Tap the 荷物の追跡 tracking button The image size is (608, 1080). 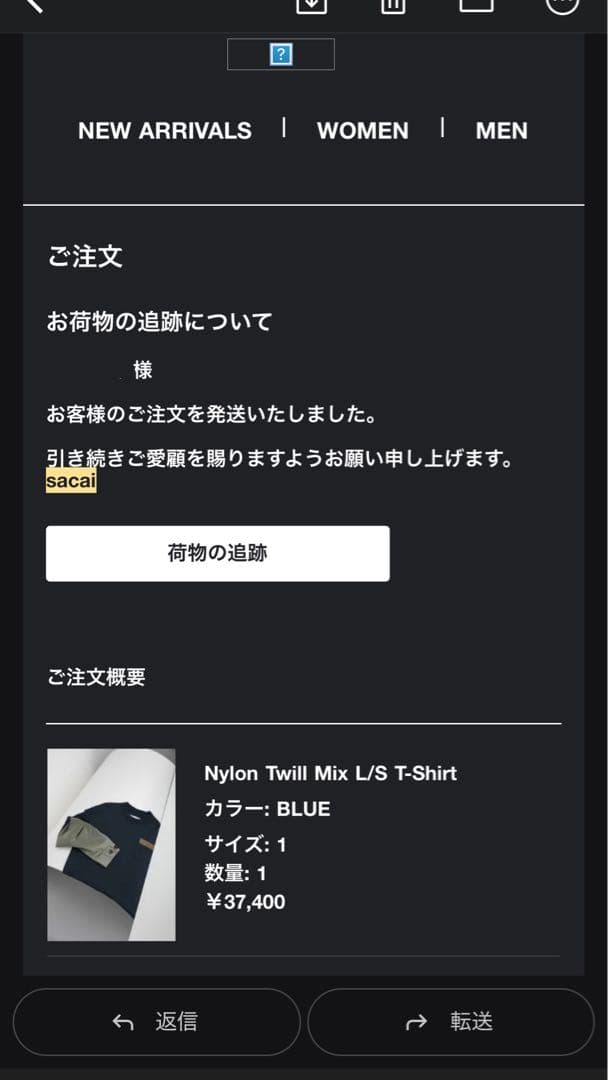click(217, 553)
